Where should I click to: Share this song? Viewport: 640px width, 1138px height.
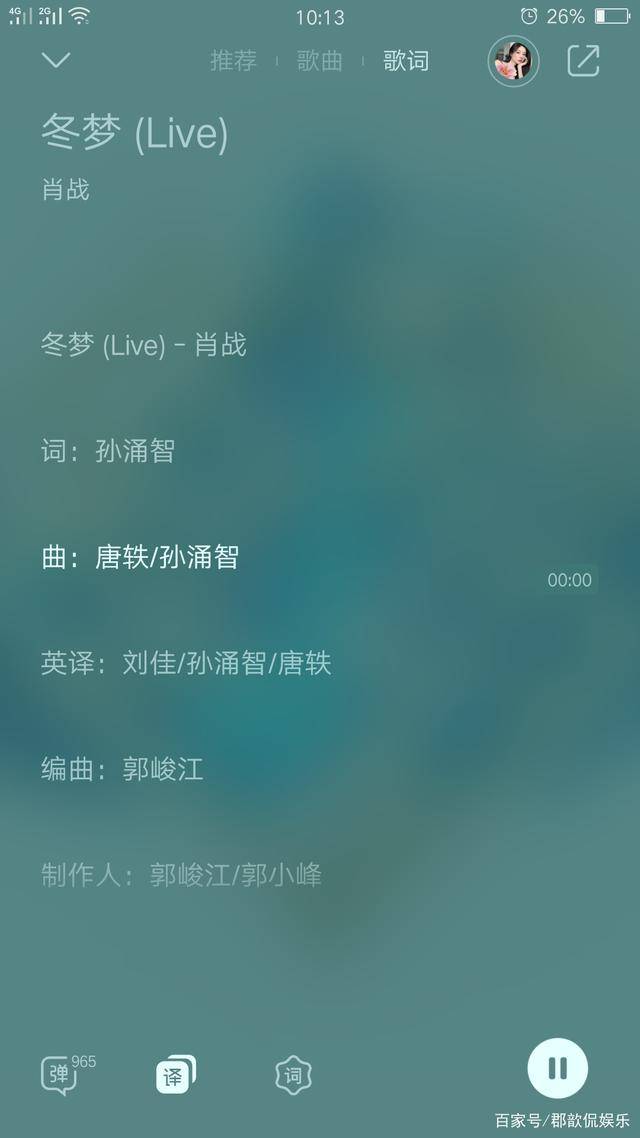pyautogui.click(x=583, y=61)
